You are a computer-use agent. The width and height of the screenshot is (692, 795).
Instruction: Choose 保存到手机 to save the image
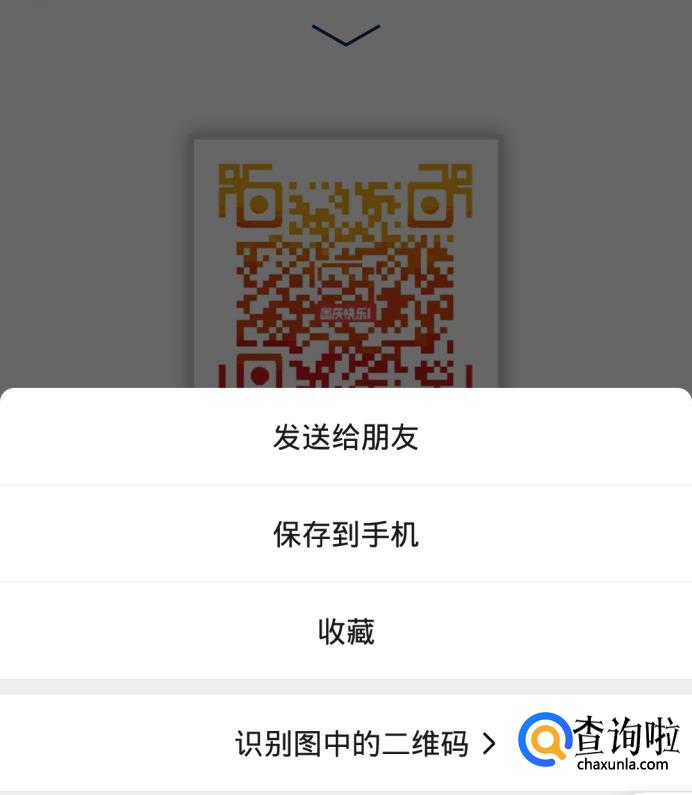coord(346,534)
